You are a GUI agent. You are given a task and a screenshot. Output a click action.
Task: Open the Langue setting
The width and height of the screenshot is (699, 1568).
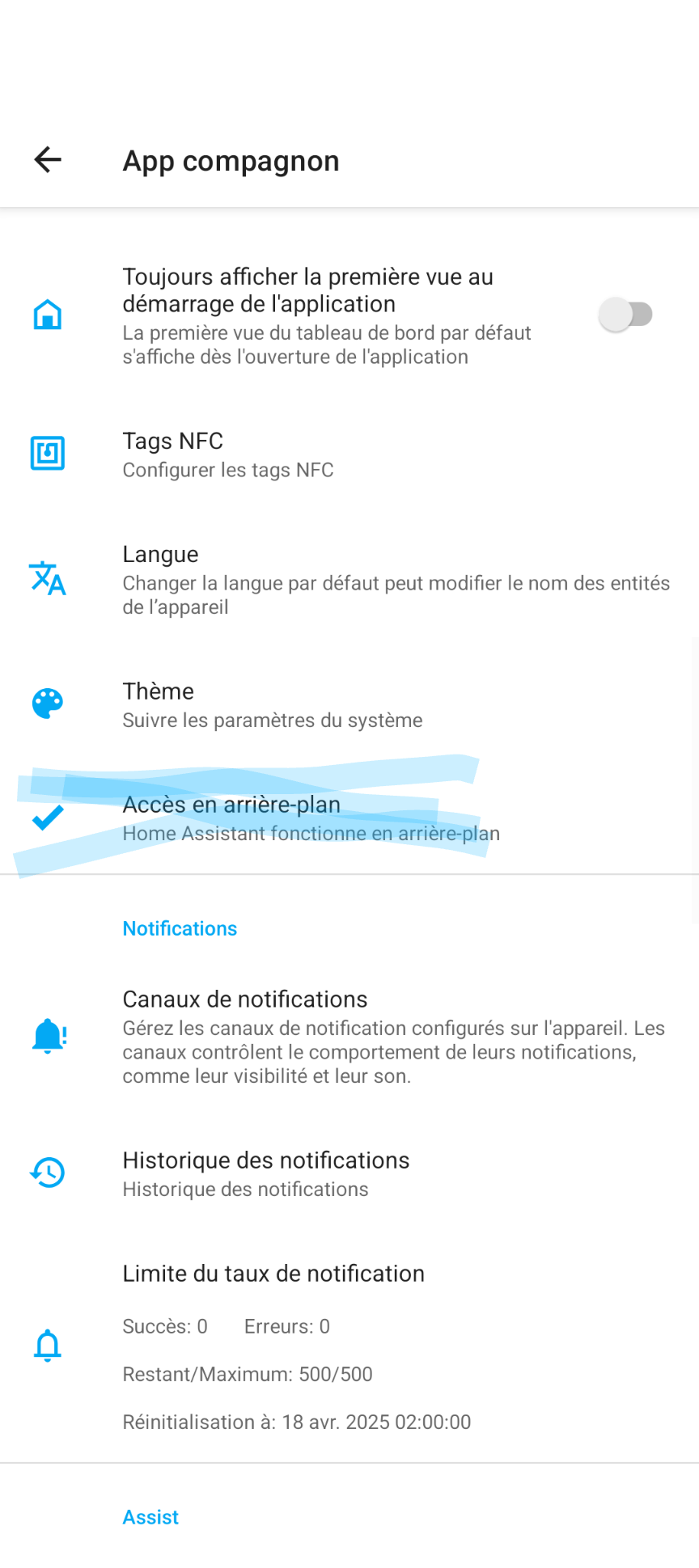click(349, 579)
